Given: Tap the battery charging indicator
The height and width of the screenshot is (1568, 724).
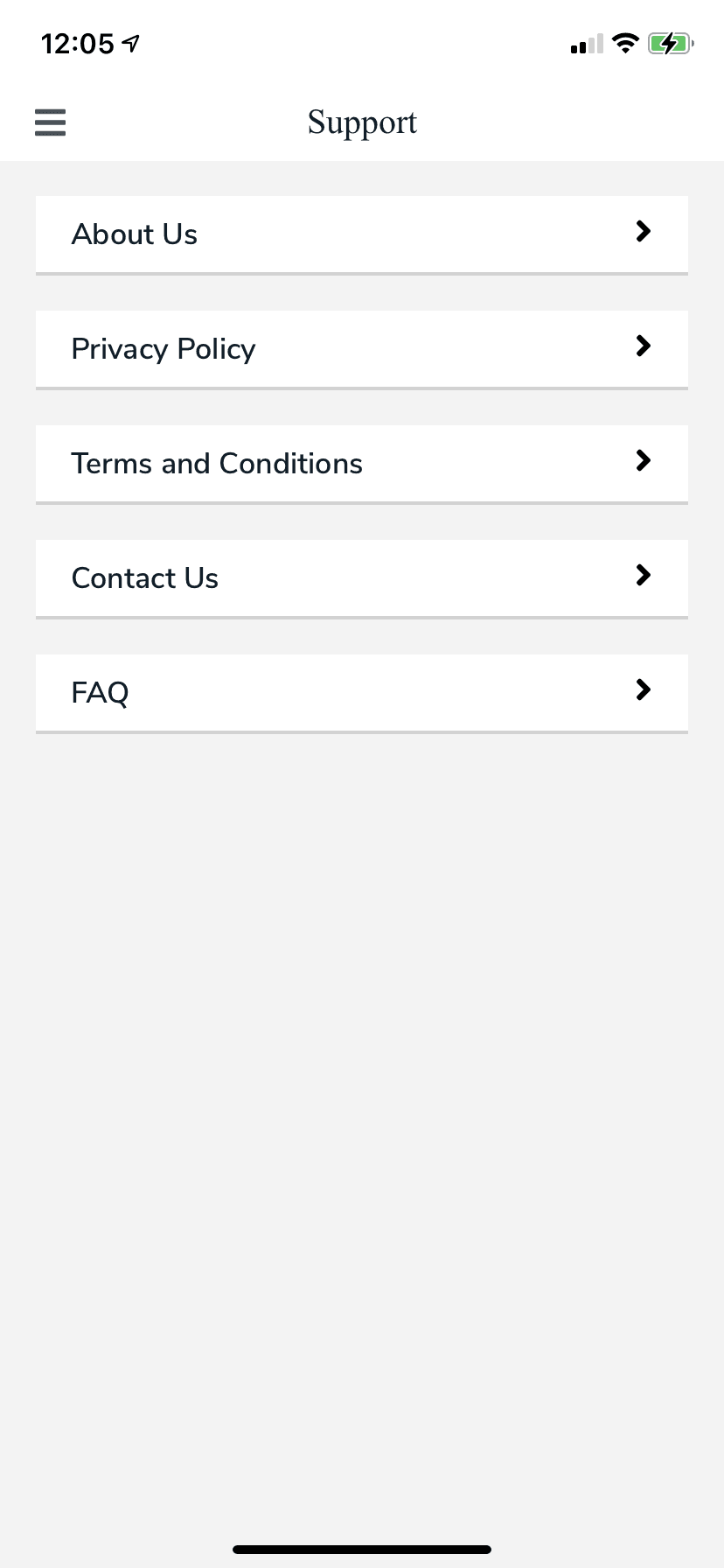Looking at the screenshot, I should [x=670, y=43].
